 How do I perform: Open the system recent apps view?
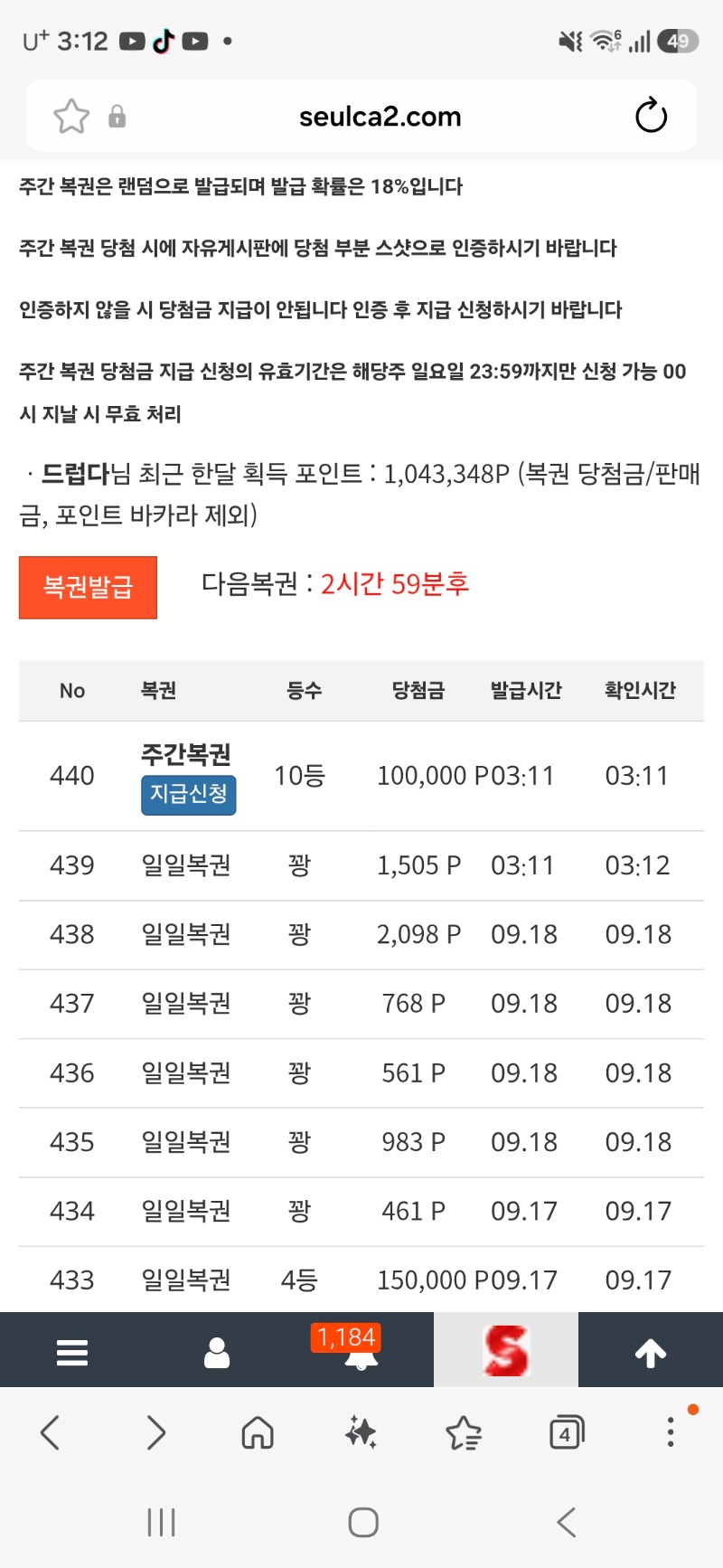161,1523
